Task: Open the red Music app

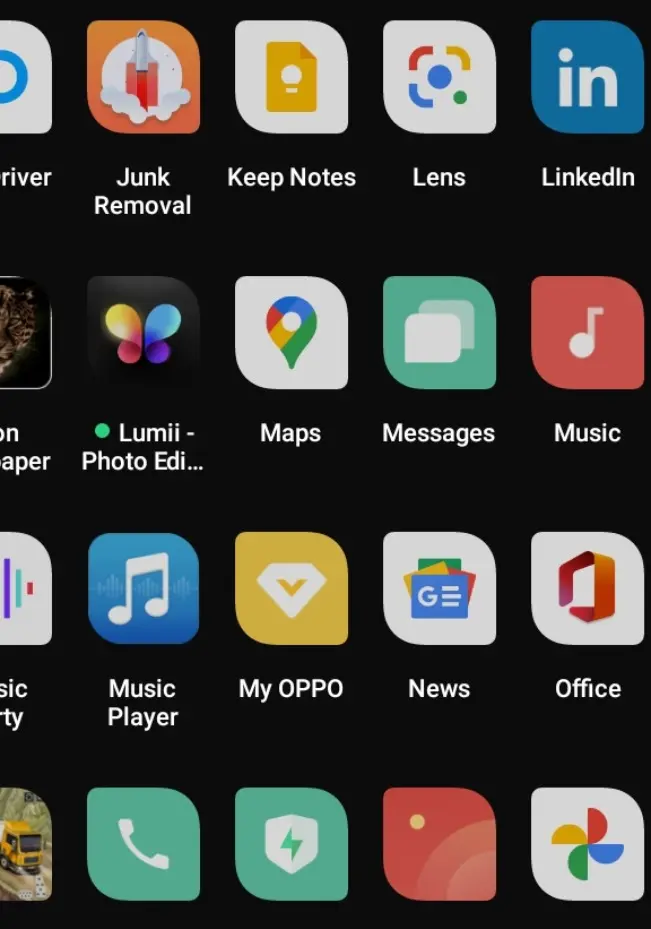Action: (x=587, y=333)
